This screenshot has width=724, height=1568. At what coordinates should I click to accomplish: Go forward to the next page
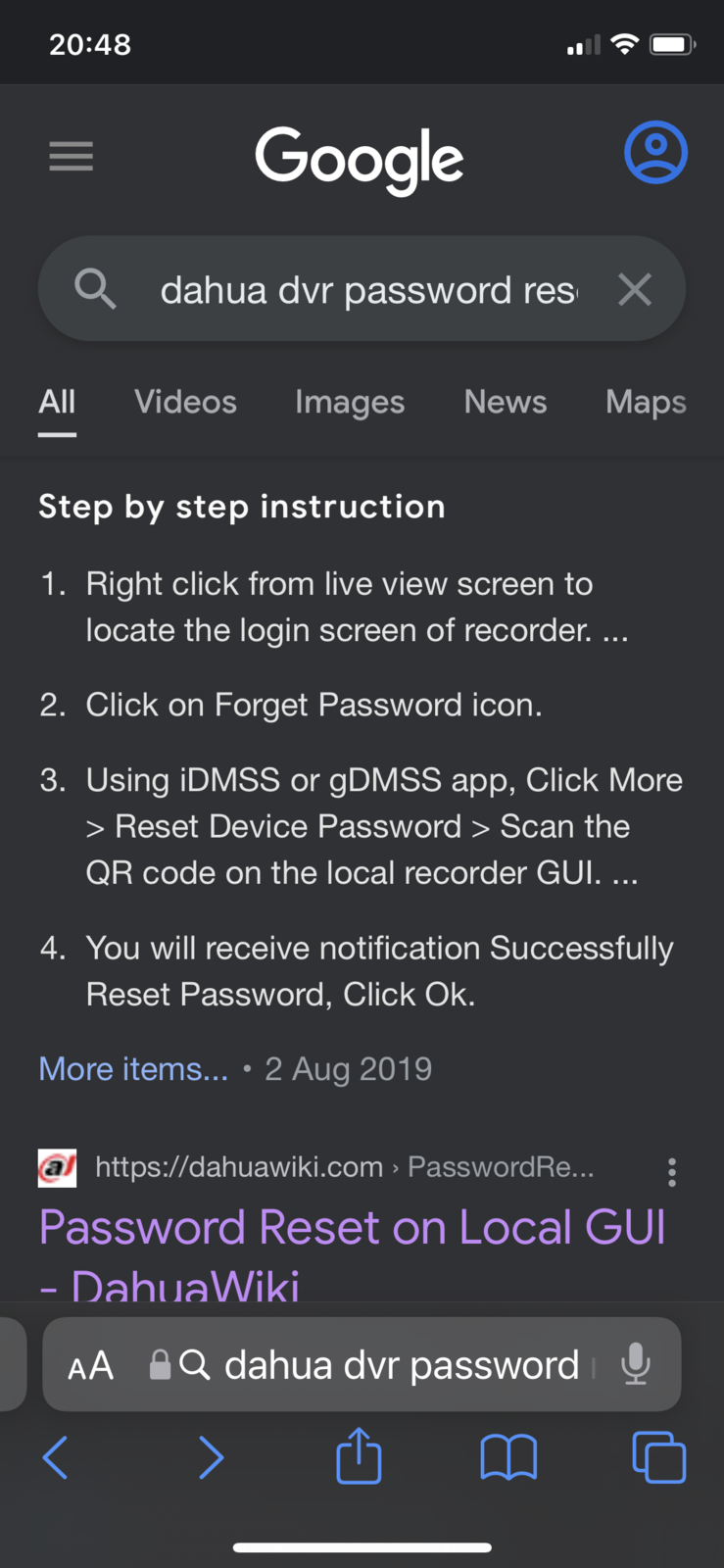tap(211, 1457)
